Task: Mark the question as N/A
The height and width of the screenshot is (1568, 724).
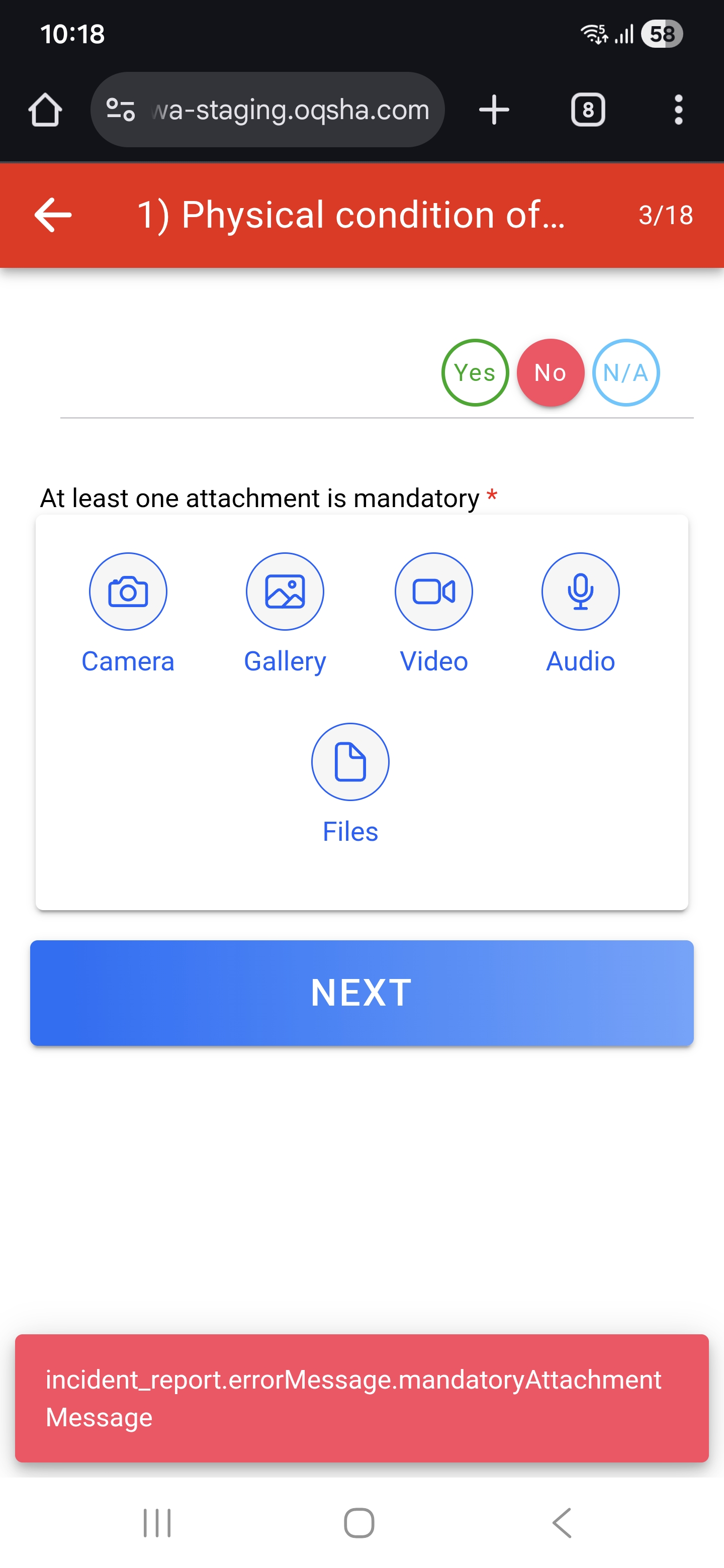Action: pos(625,372)
